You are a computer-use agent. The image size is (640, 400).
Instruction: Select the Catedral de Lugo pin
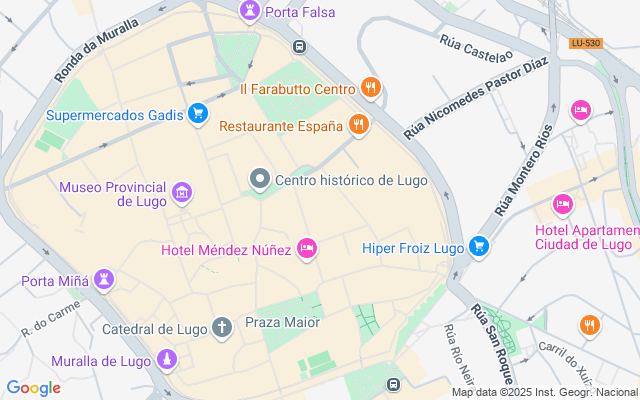221,327
